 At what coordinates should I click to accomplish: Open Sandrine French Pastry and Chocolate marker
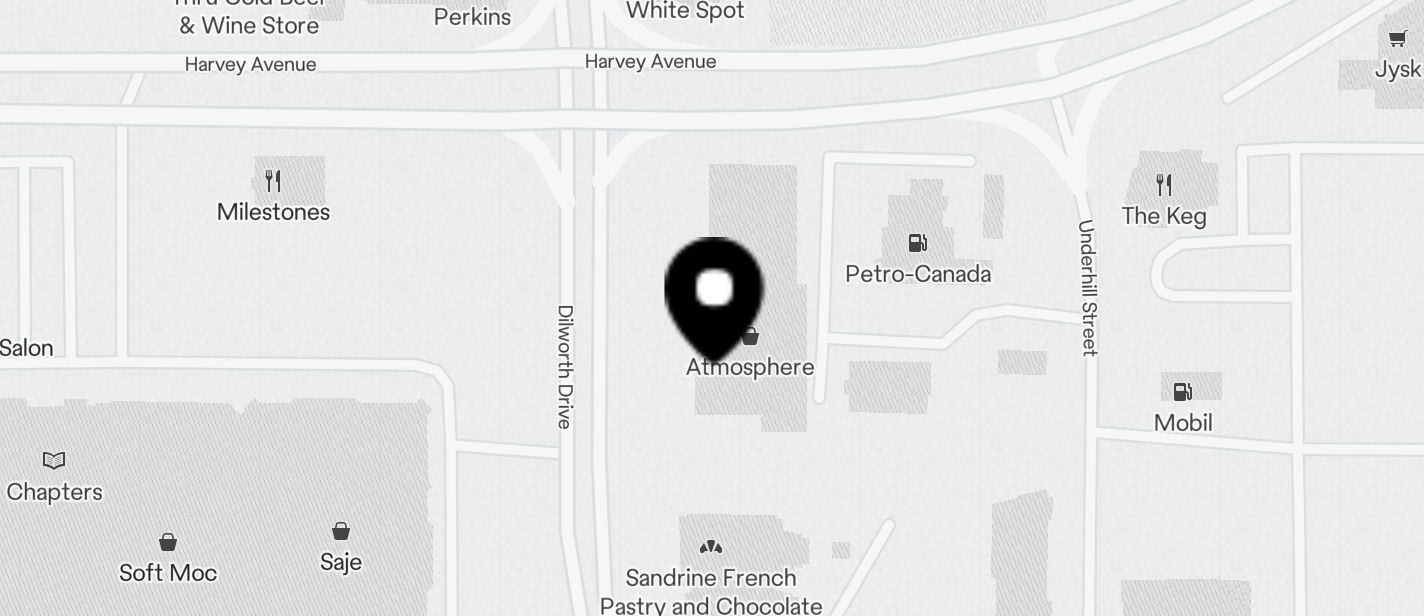pyautogui.click(x=711, y=547)
